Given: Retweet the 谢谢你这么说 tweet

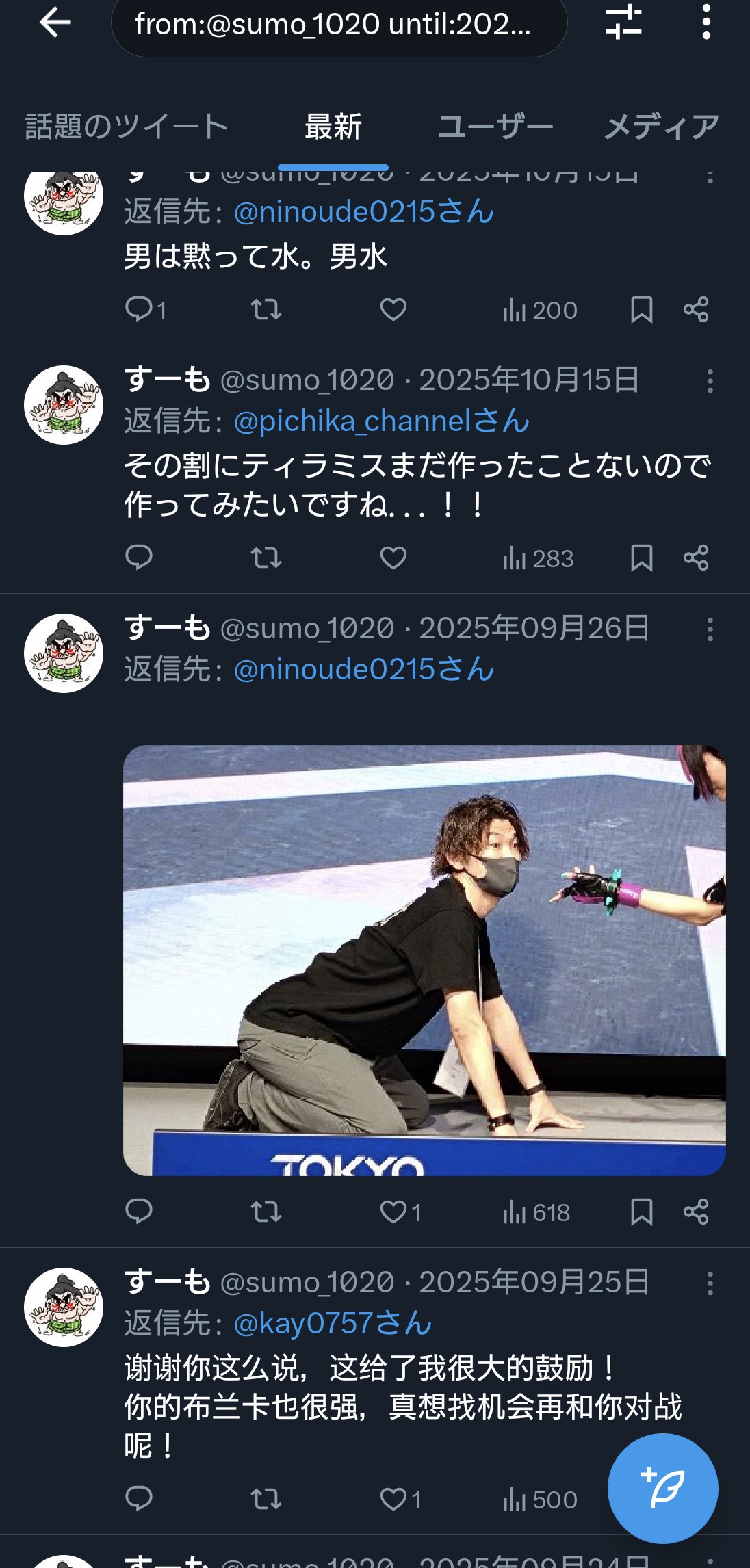Looking at the screenshot, I should 266,1500.
